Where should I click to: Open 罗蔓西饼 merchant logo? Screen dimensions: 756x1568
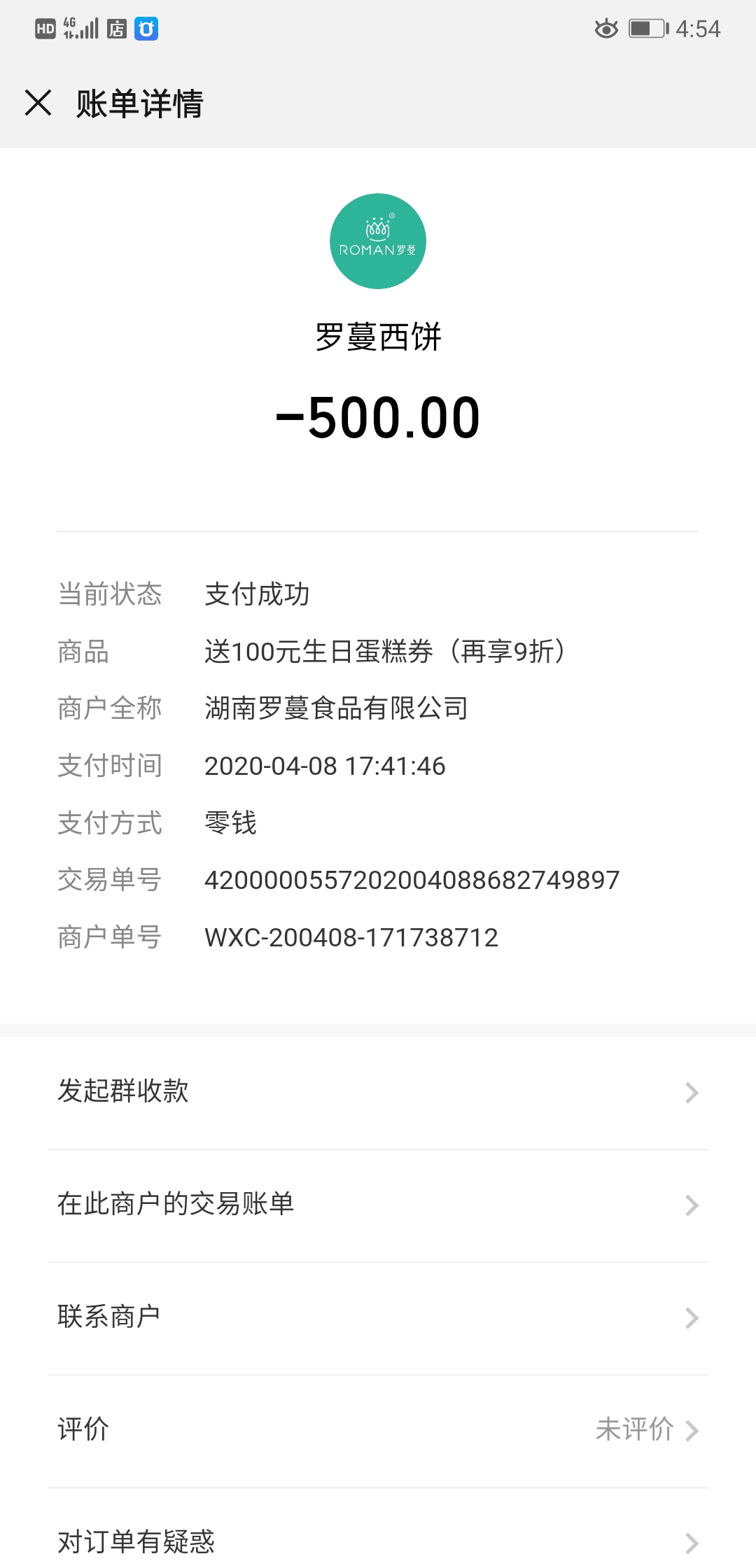tap(378, 241)
